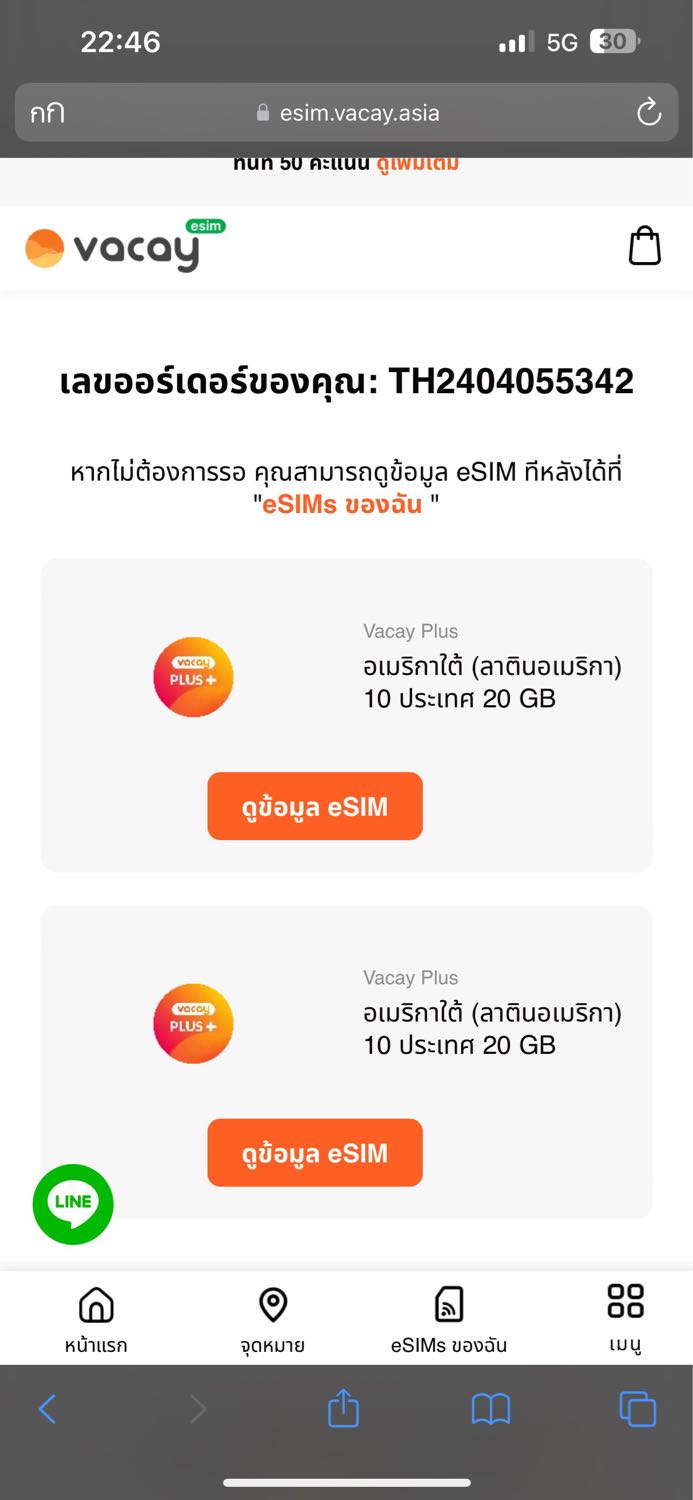Open the "eSIMs ของฉัน" orange text link
693x1500 pixels.
point(342,504)
